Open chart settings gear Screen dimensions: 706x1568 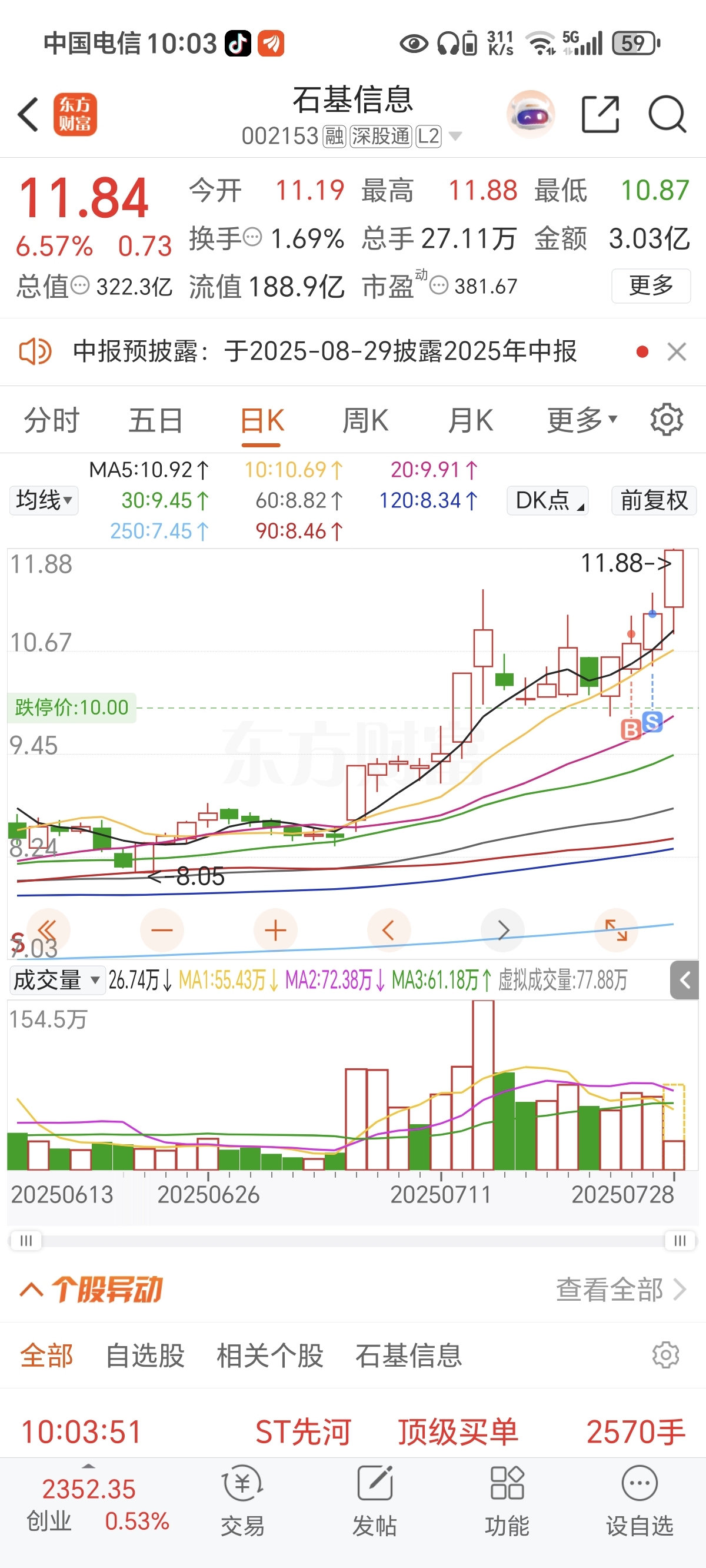667,420
